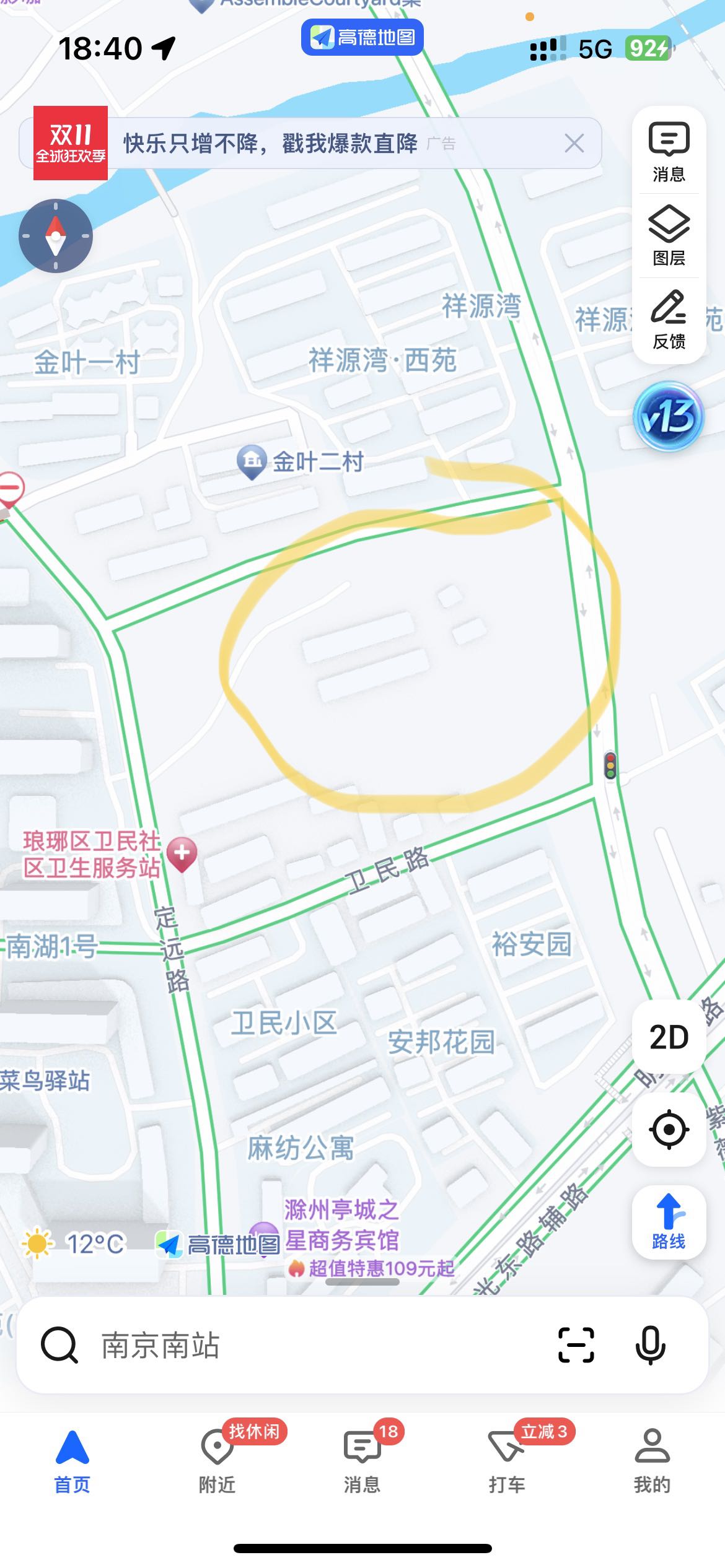Dismiss the 双11 ad banner
Screen dimensions: 725x1568
point(574,144)
